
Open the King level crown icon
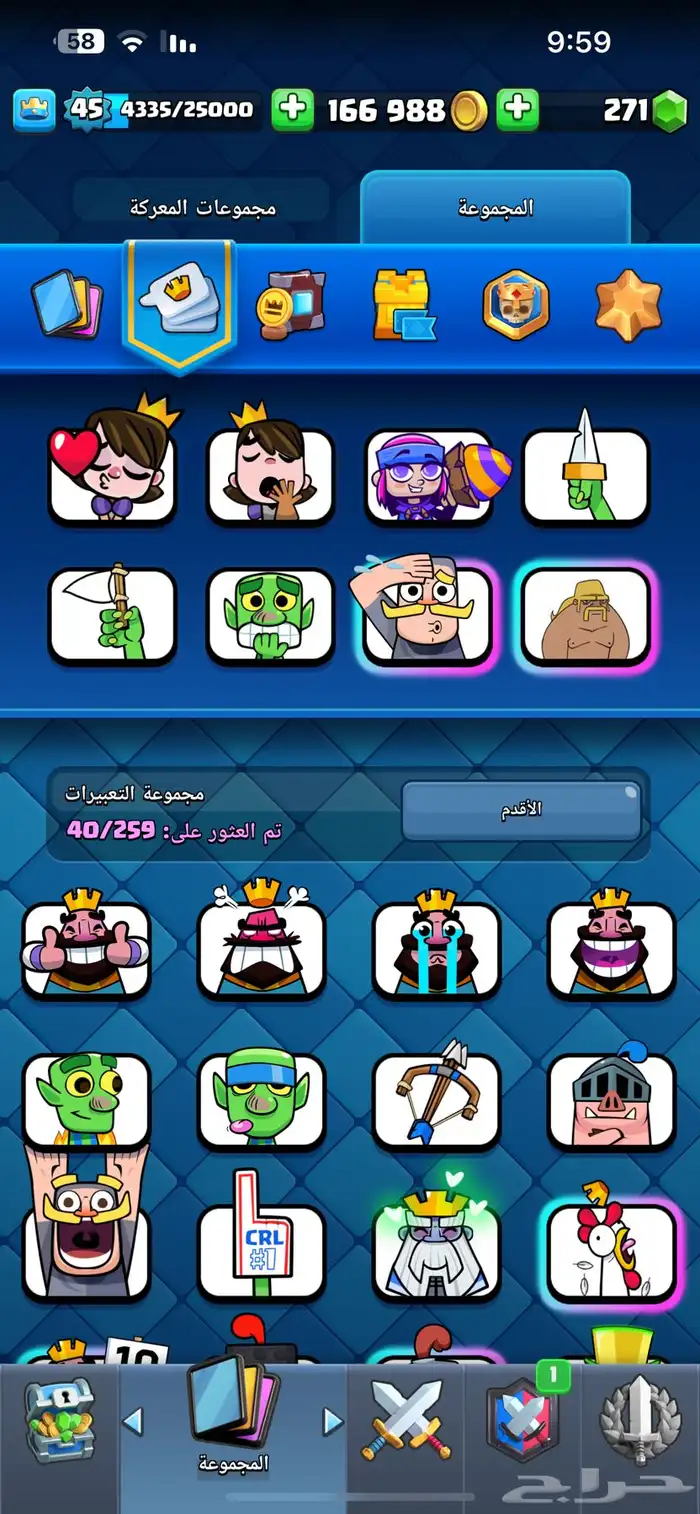[x=34, y=110]
